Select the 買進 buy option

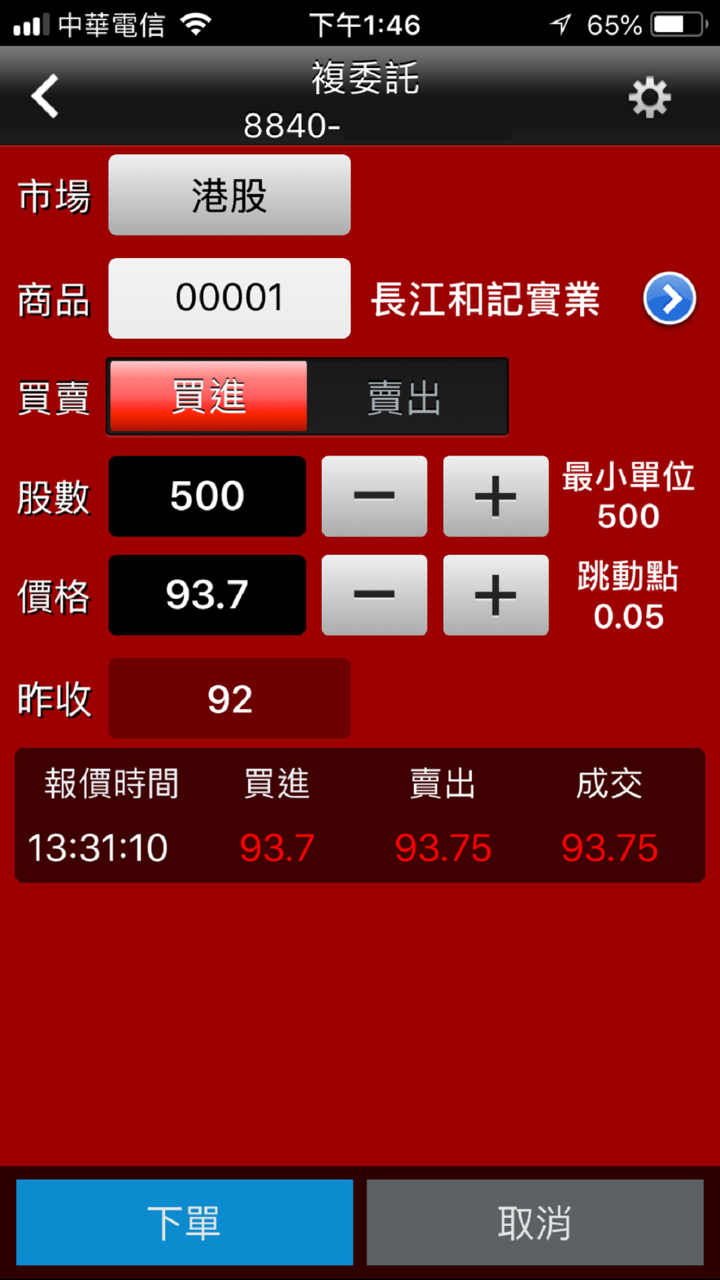coord(208,397)
